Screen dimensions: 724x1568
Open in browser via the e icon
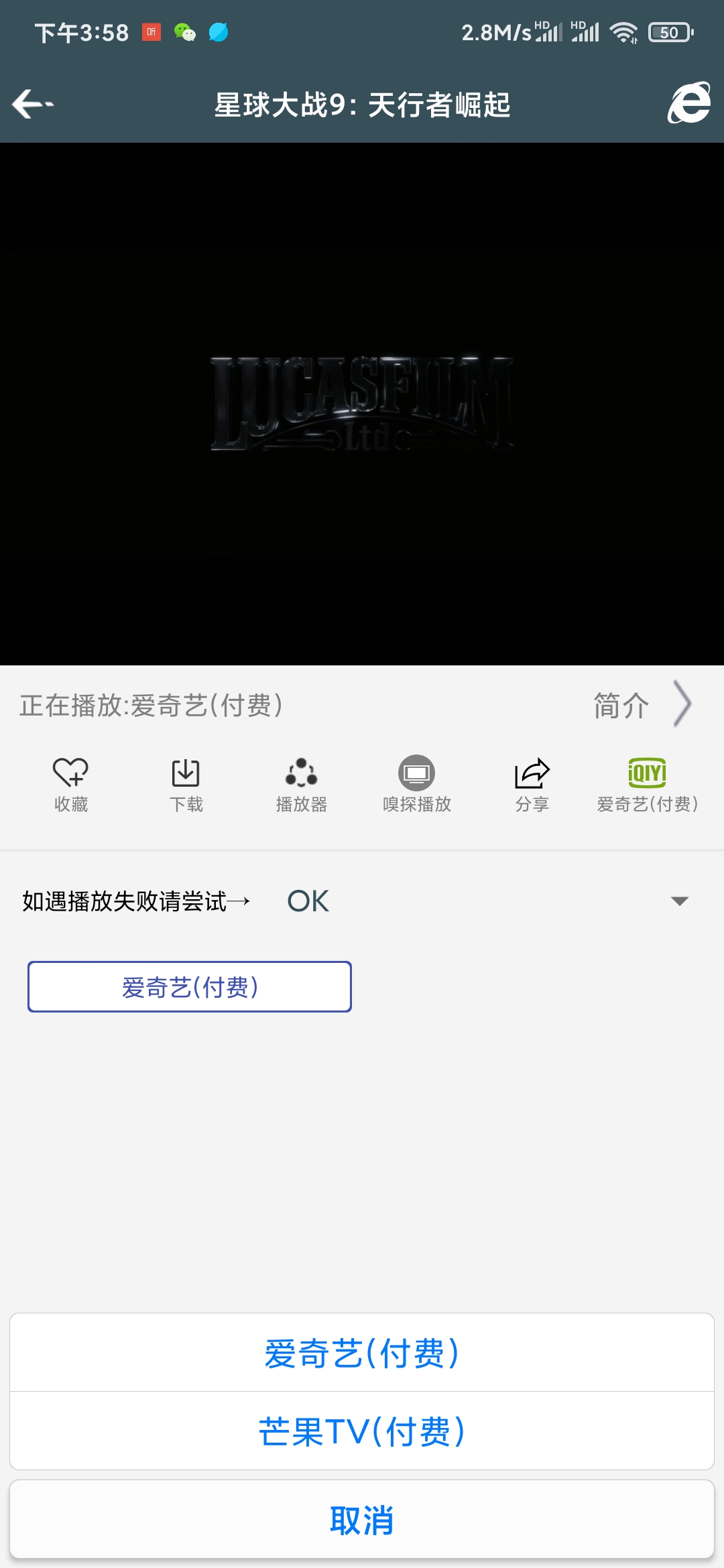pyautogui.click(x=688, y=103)
